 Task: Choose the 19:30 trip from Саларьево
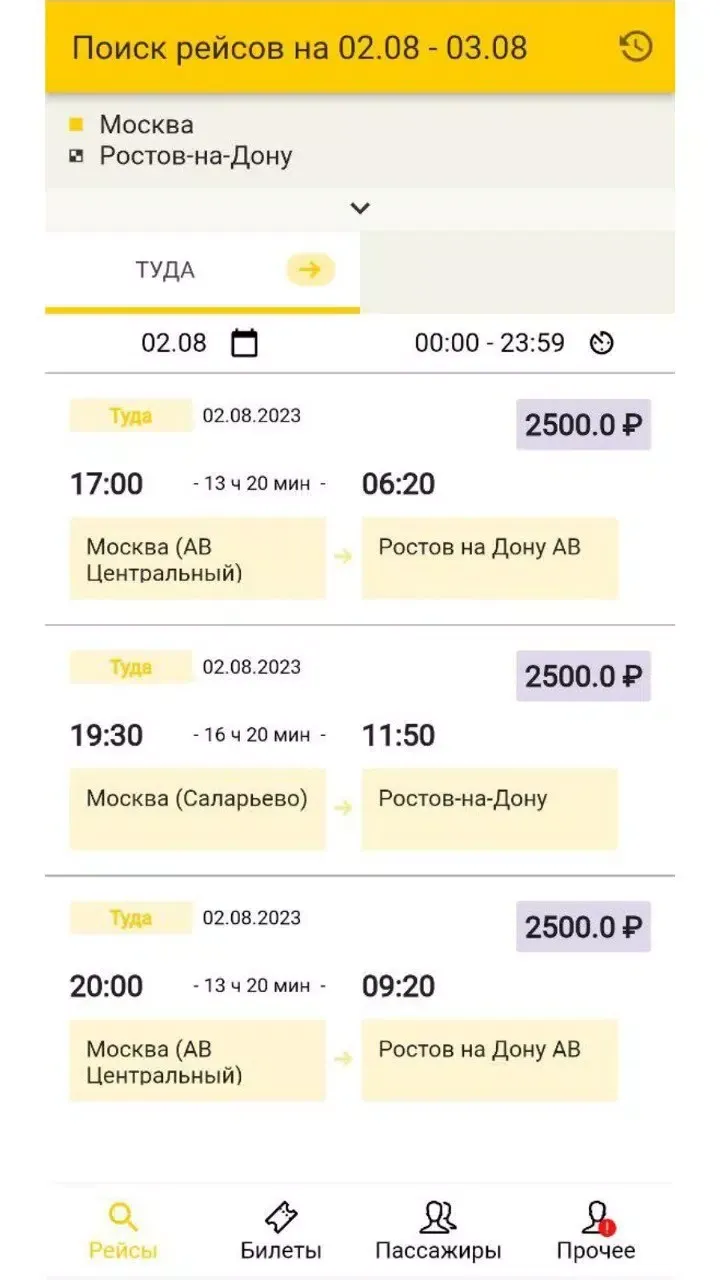[360, 751]
